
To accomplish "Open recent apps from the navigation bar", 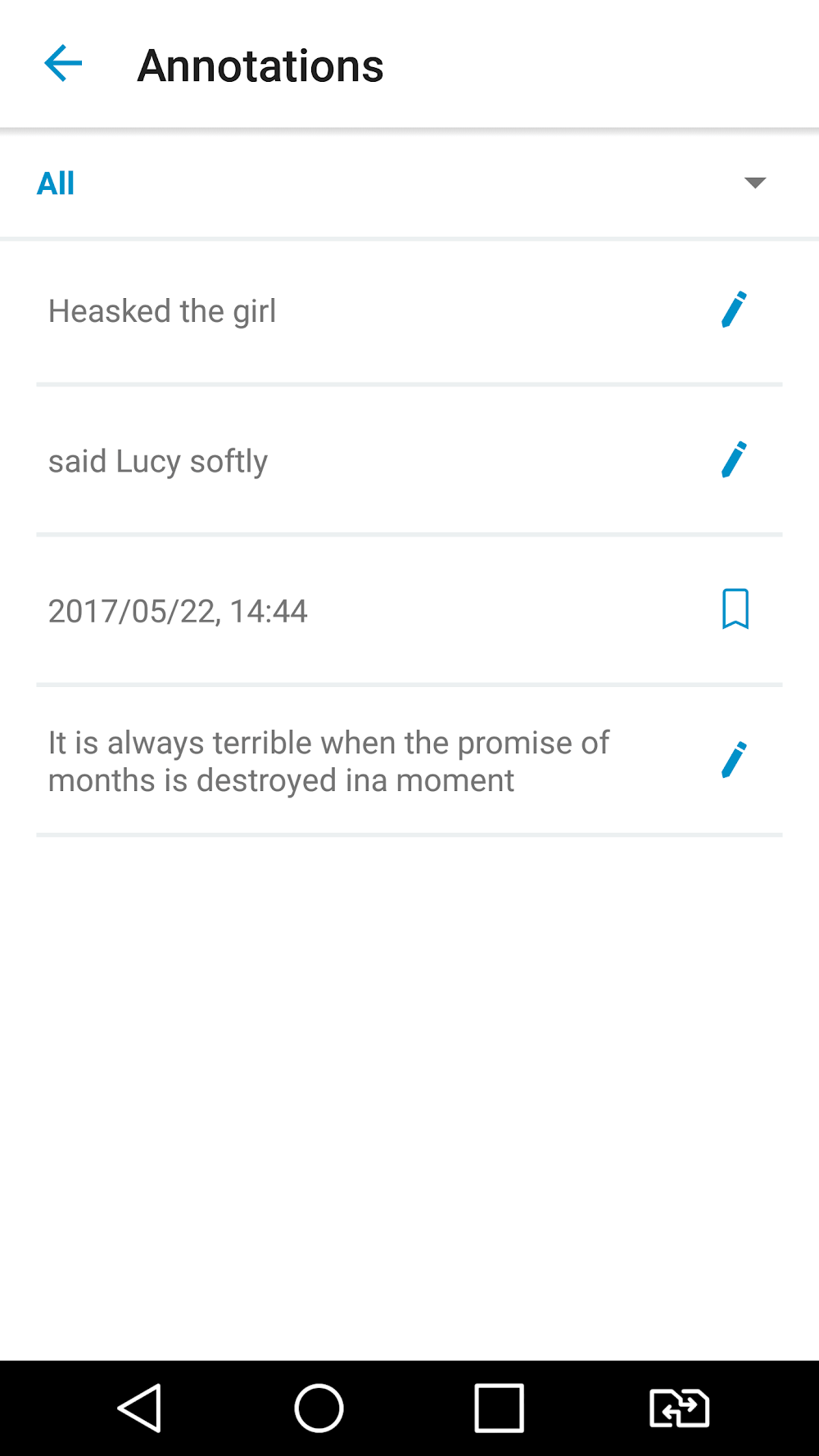I will click(x=499, y=1409).
